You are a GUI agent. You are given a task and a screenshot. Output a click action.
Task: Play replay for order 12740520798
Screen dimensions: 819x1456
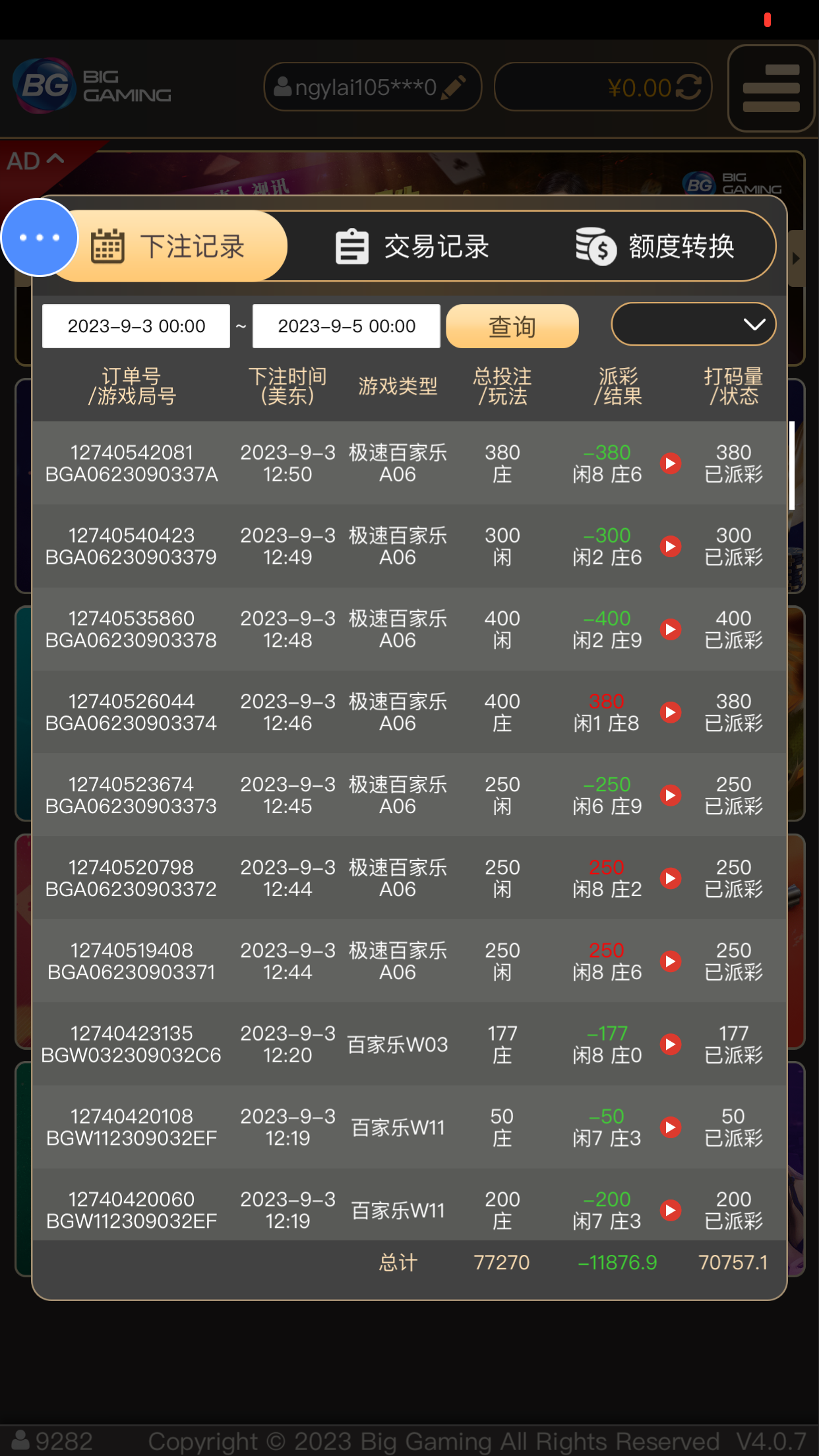tap(671, 878)
